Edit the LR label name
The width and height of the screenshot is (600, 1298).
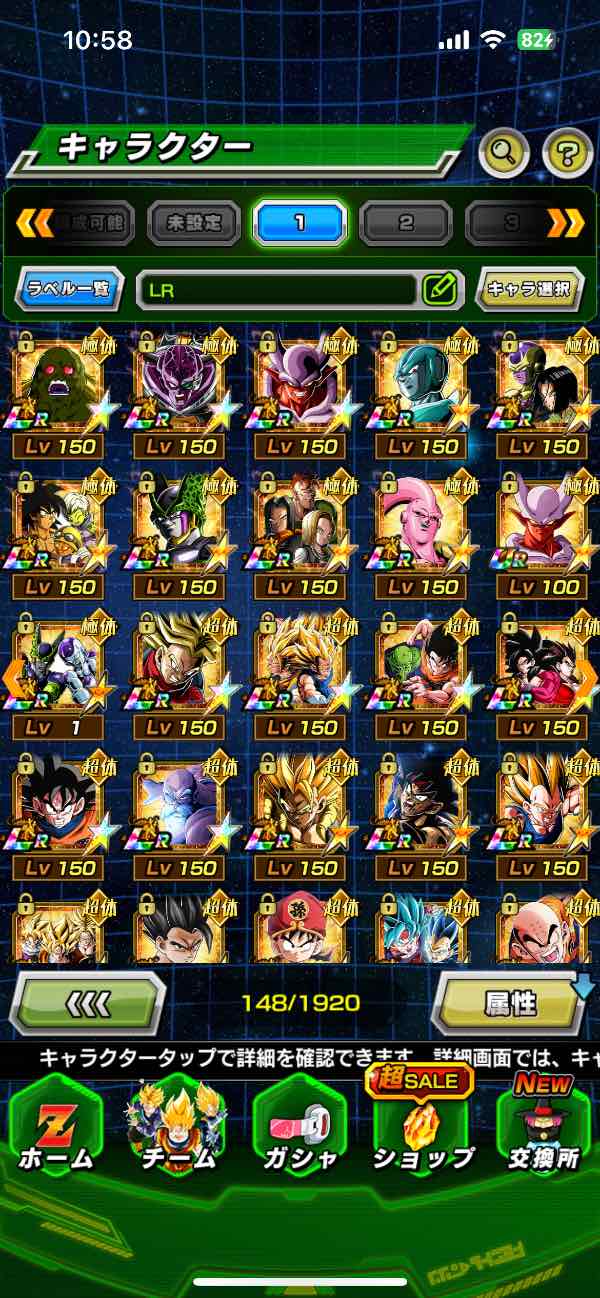click(x=439, y=290)
